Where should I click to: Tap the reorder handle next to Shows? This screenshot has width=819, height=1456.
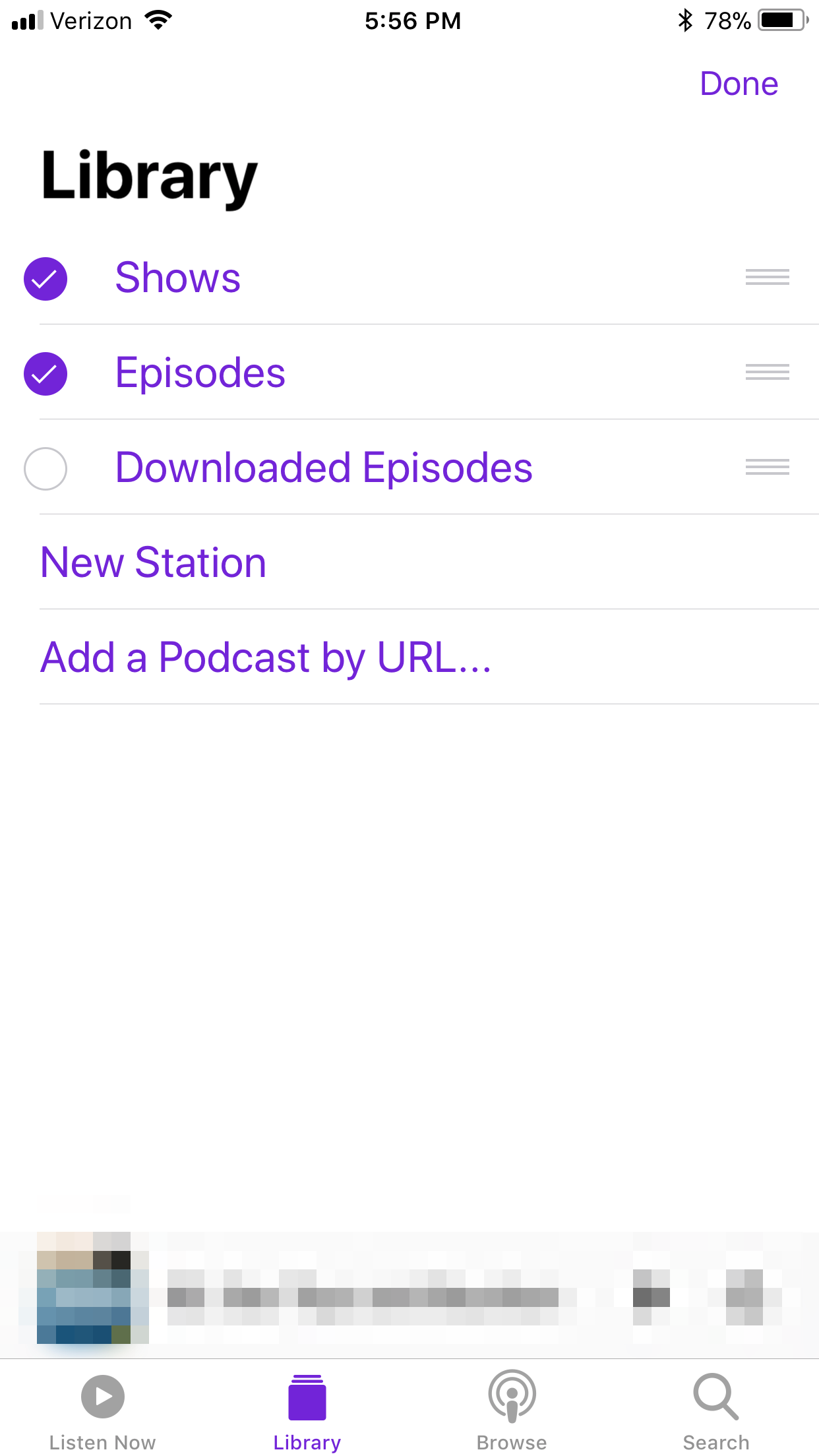tap(767, 278)
